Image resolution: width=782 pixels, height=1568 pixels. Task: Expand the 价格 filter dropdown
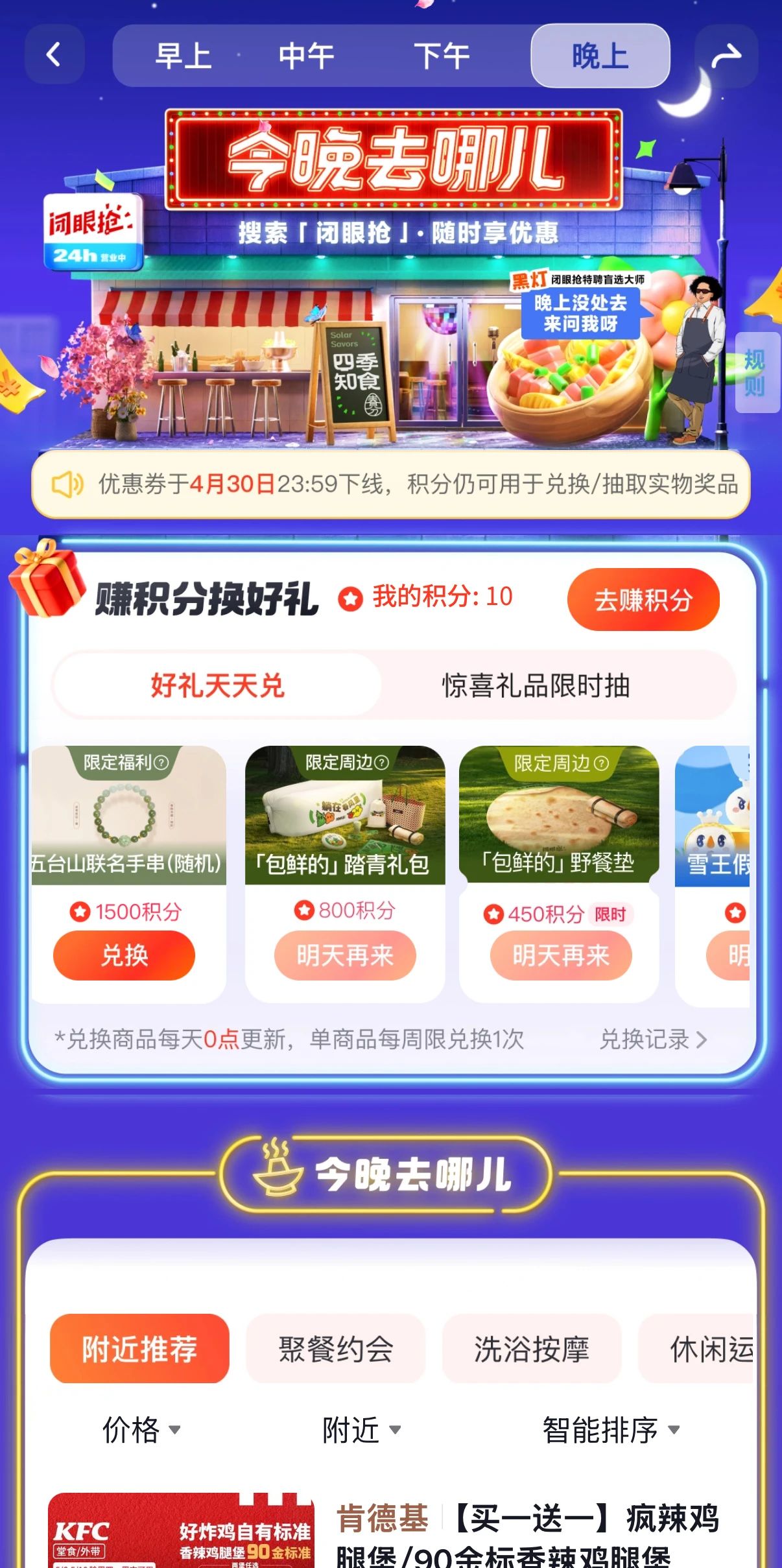[141, 1430]
